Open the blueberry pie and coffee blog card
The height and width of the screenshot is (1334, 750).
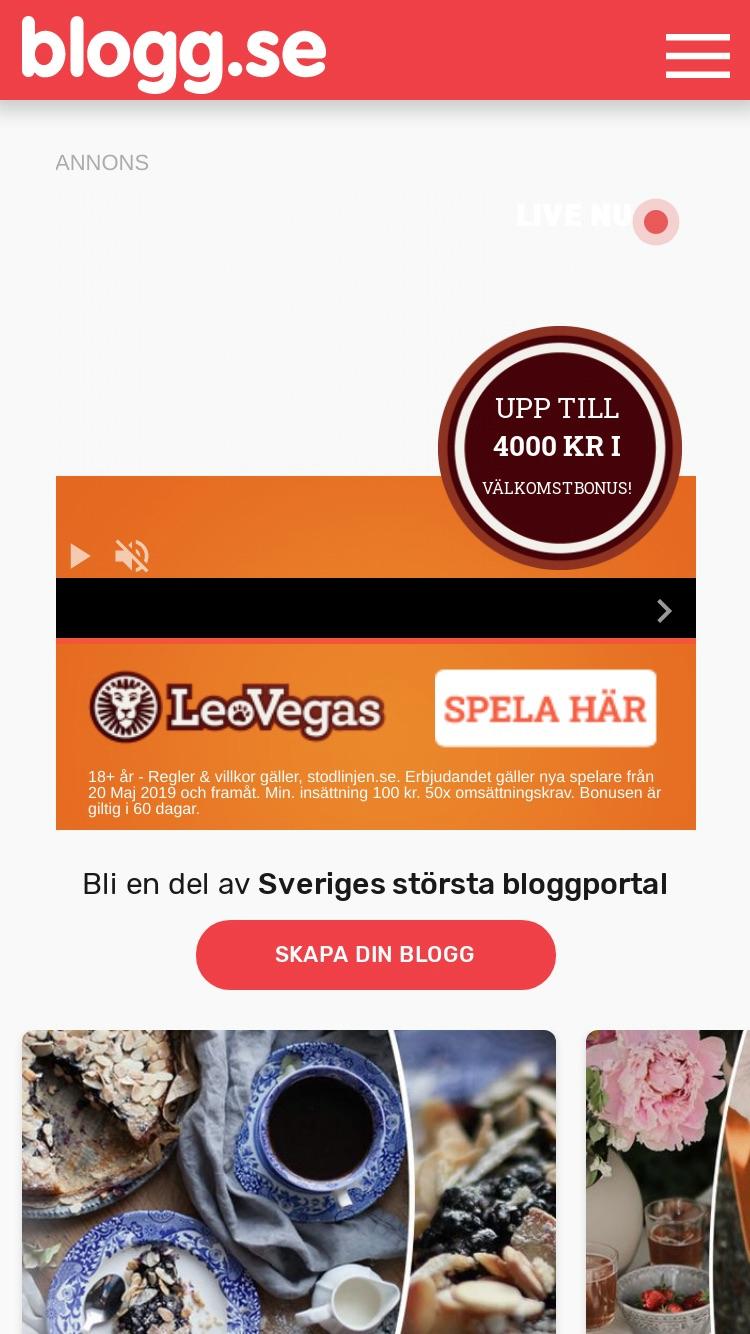tap(289, 1182)
